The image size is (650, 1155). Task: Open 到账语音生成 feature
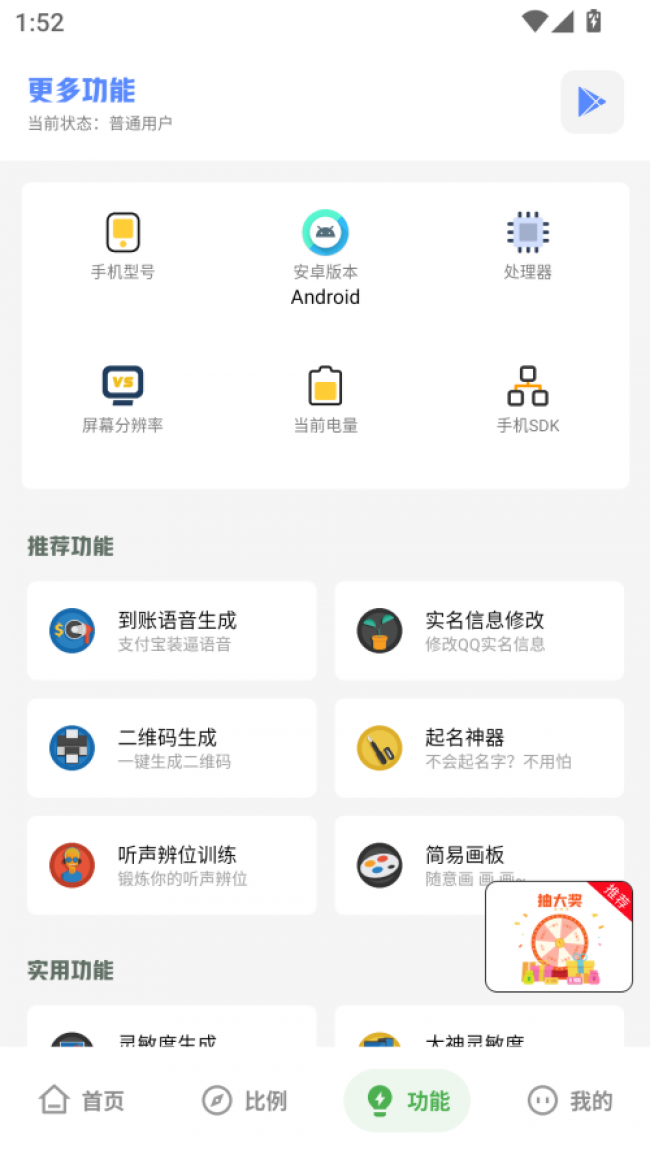coord(171,631)
